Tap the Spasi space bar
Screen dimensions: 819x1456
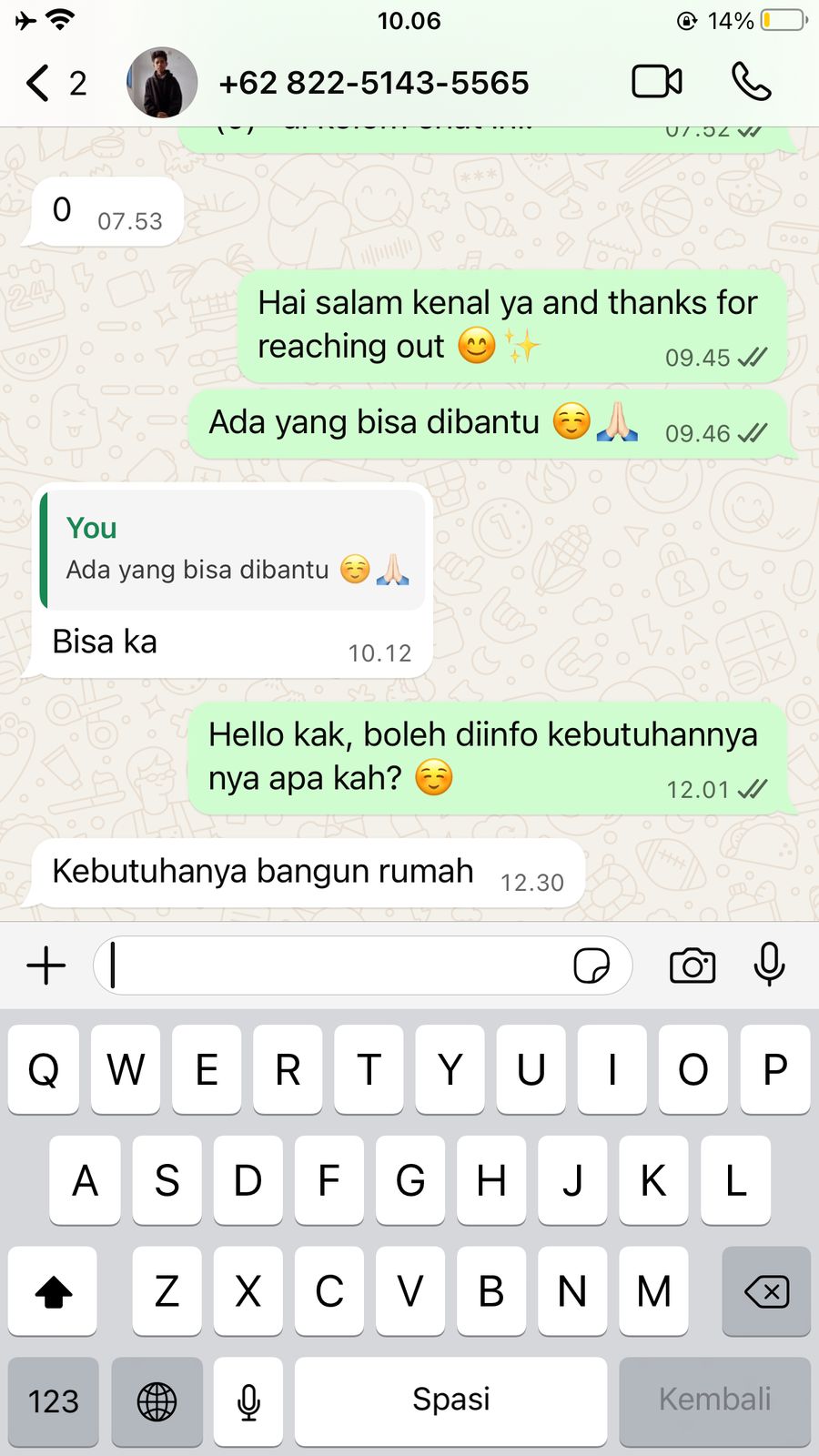coord(450,1401)
